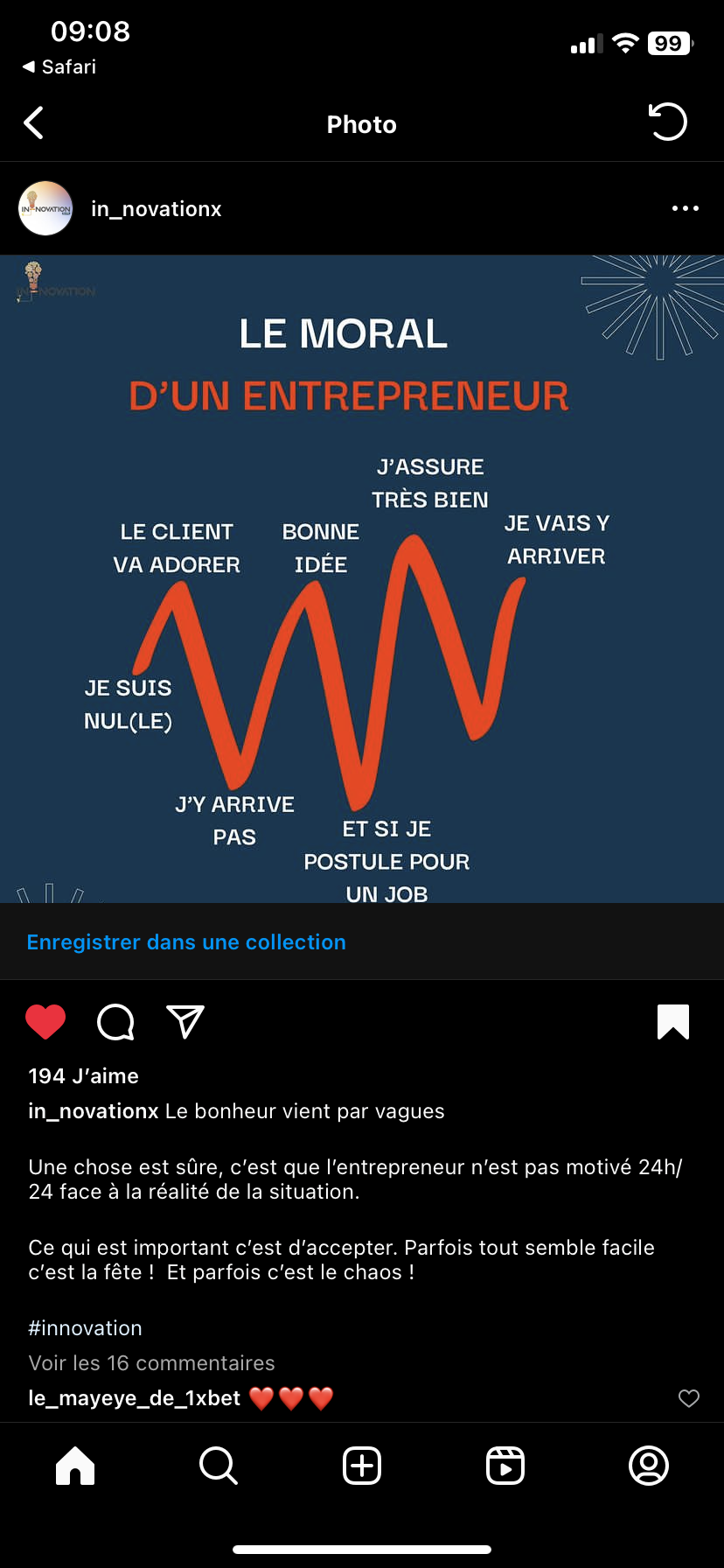Open in_novationx profile picture

click(x=45, y=208)
